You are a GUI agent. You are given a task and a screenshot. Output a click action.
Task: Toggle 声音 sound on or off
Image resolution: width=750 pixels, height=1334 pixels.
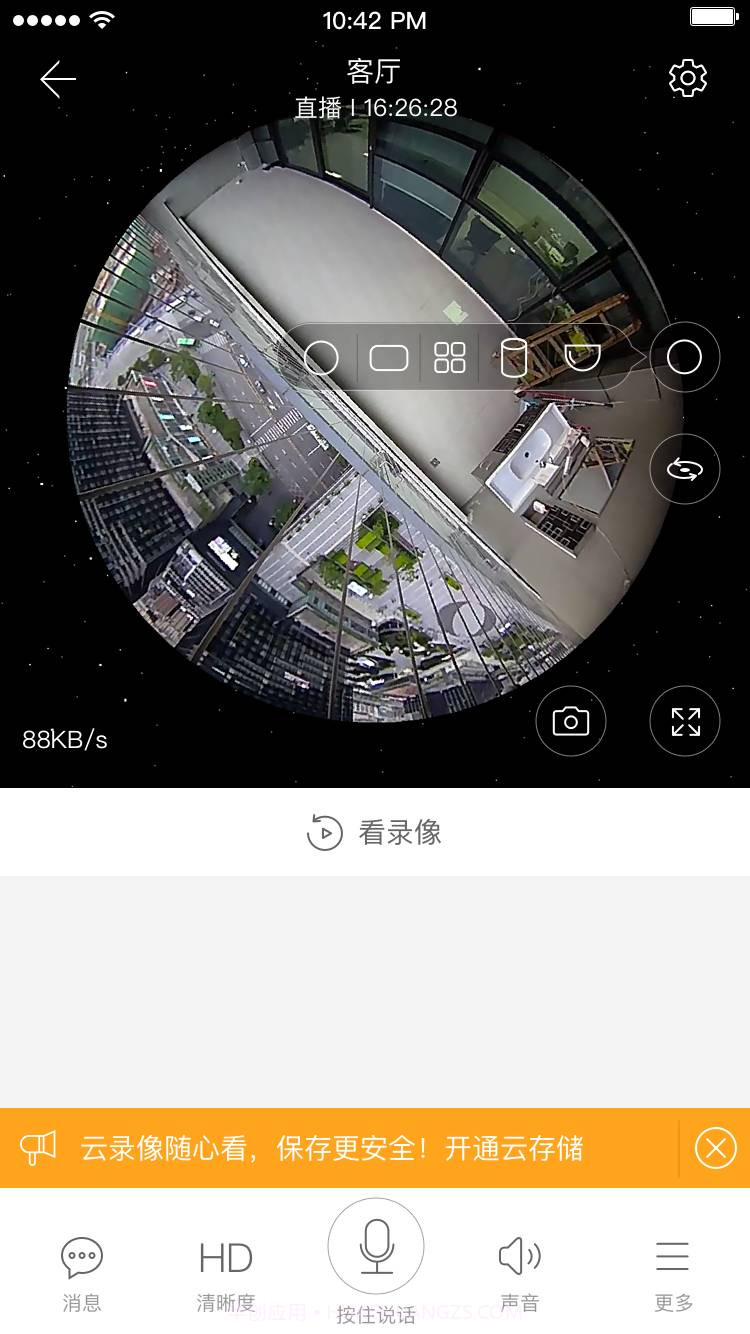[520, 1270]
